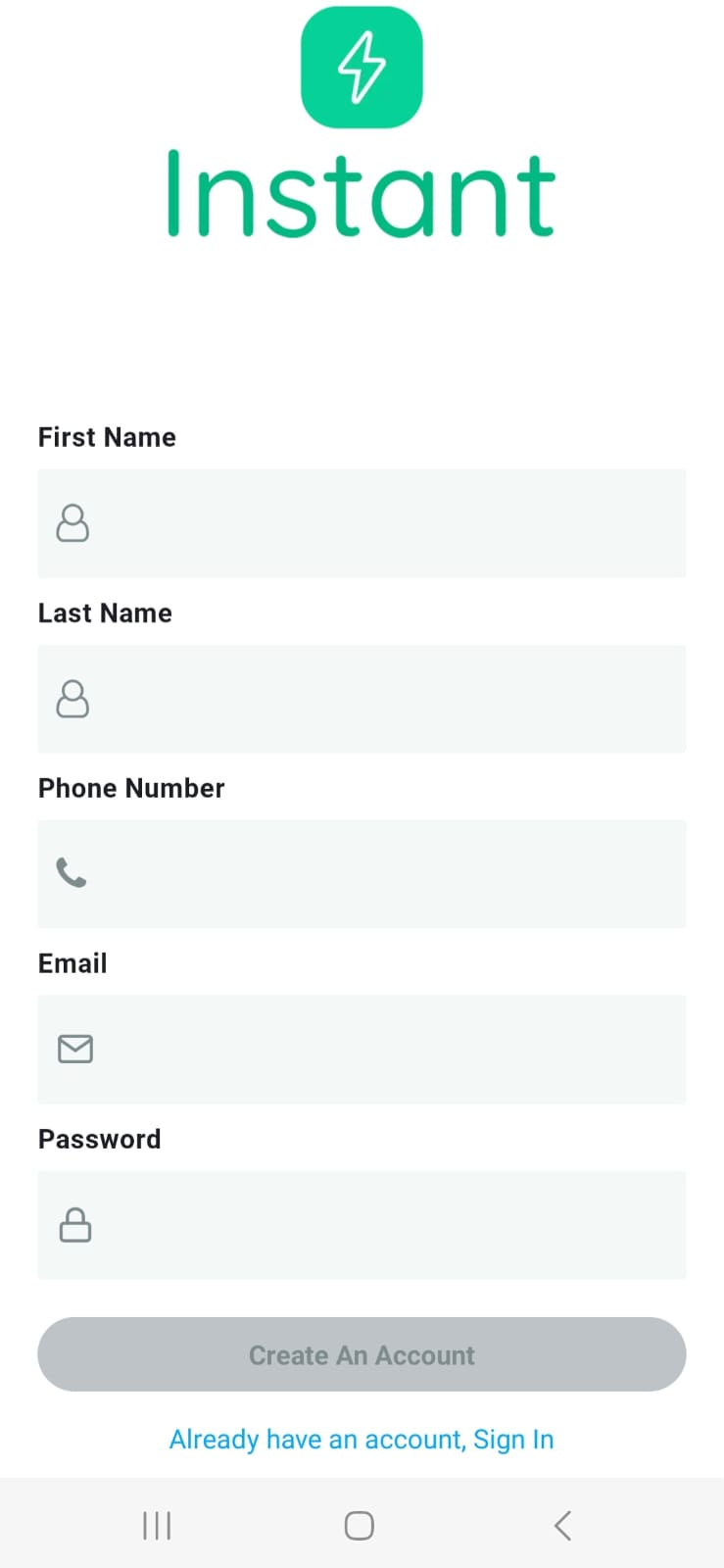Select the Phone Number input field
The image size is (724, 1568).
[x=362, y=873]
